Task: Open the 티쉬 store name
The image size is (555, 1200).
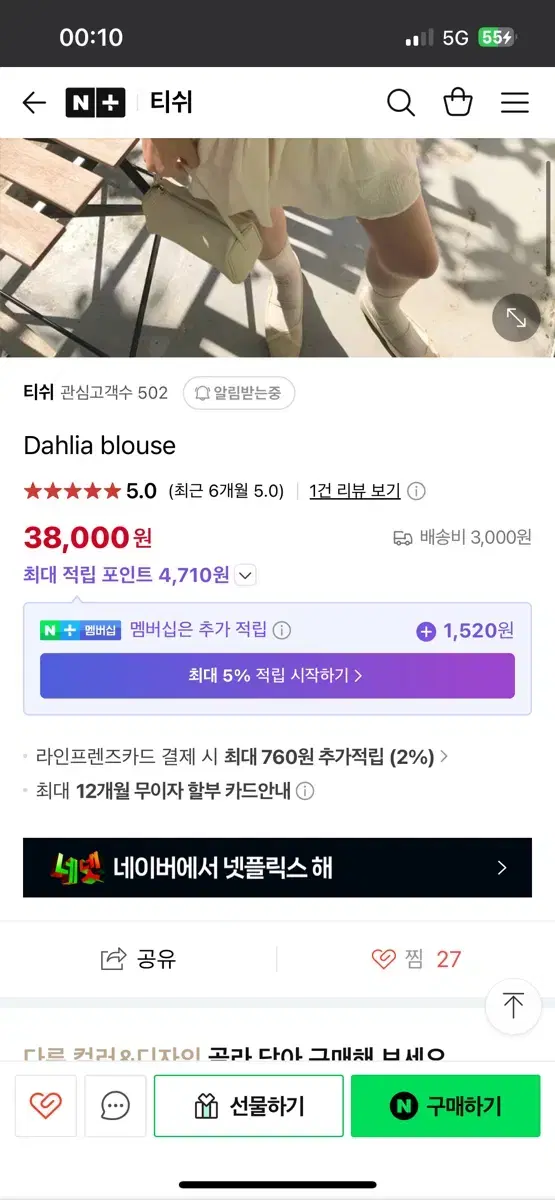Action: (38, 392)
